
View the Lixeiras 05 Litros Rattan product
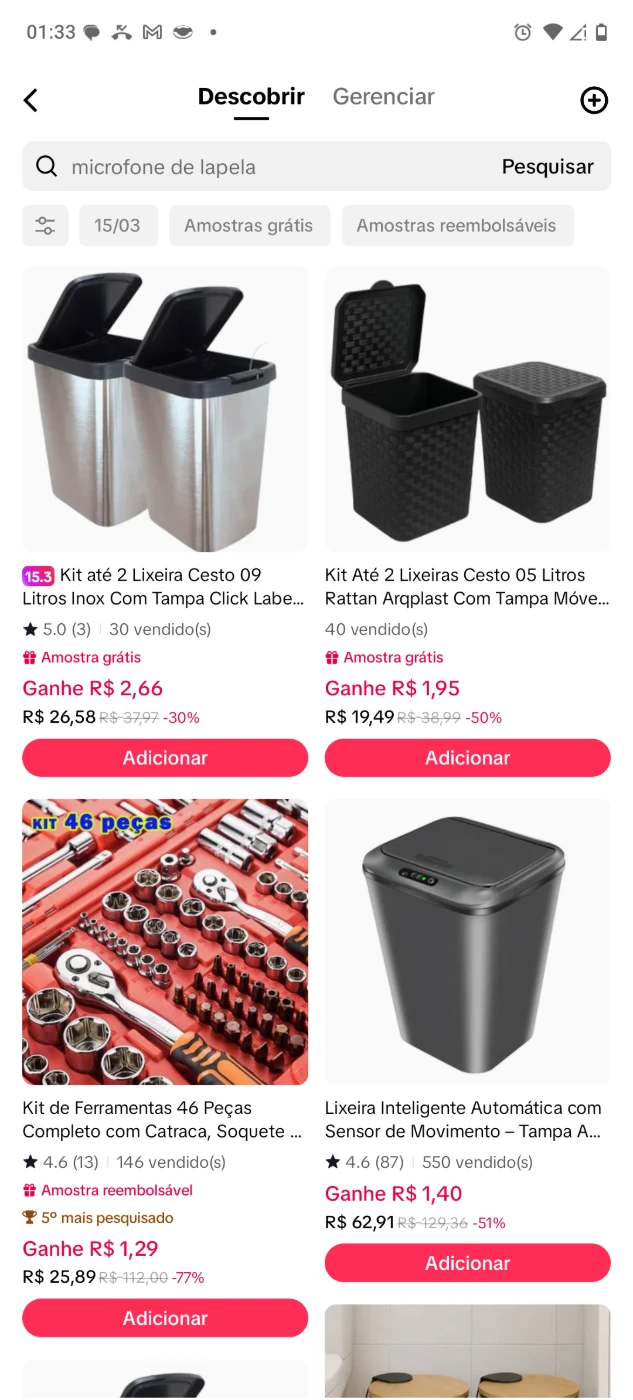[467, 409]
